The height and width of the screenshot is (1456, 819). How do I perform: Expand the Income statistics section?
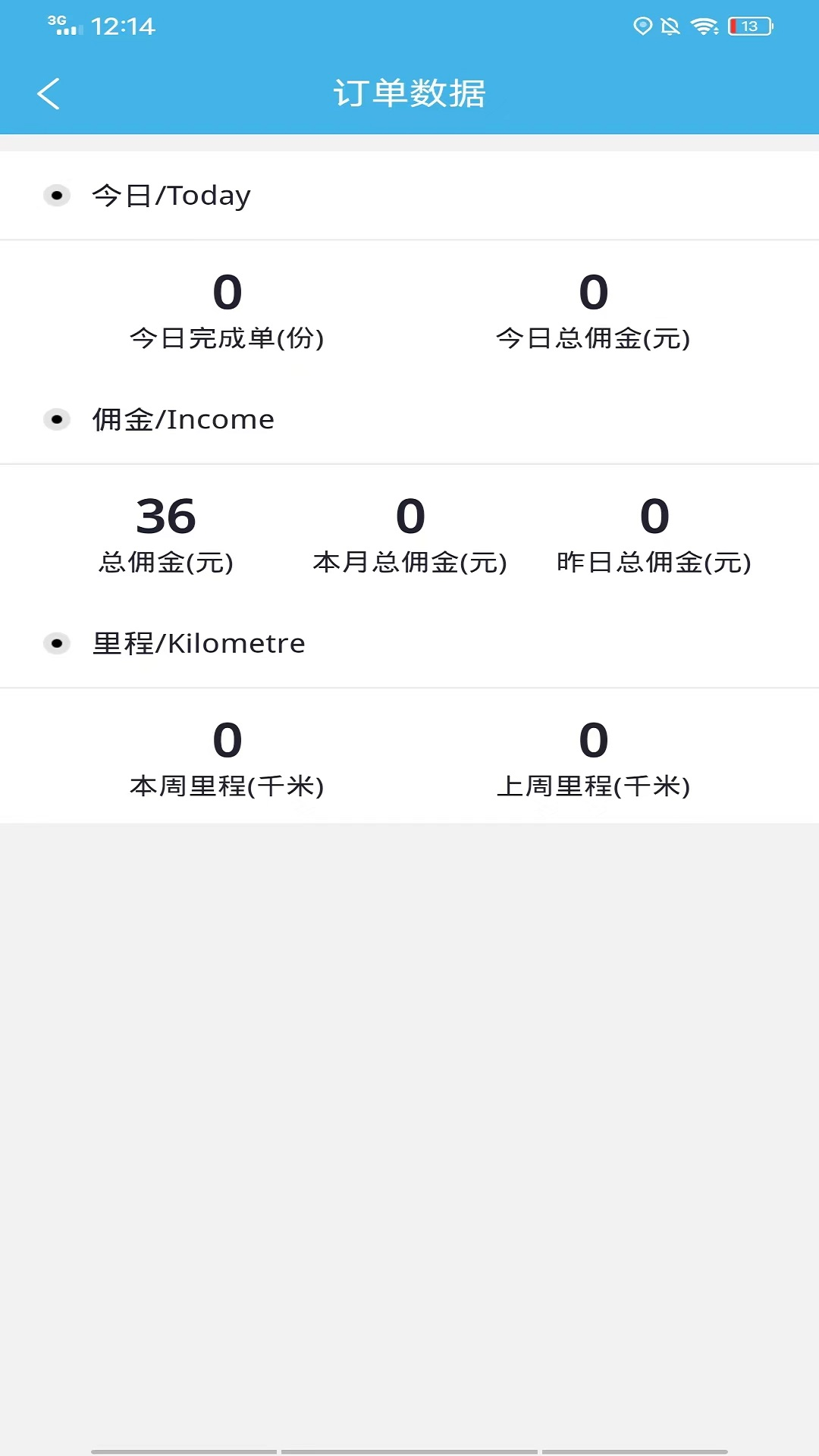point(182,418)
